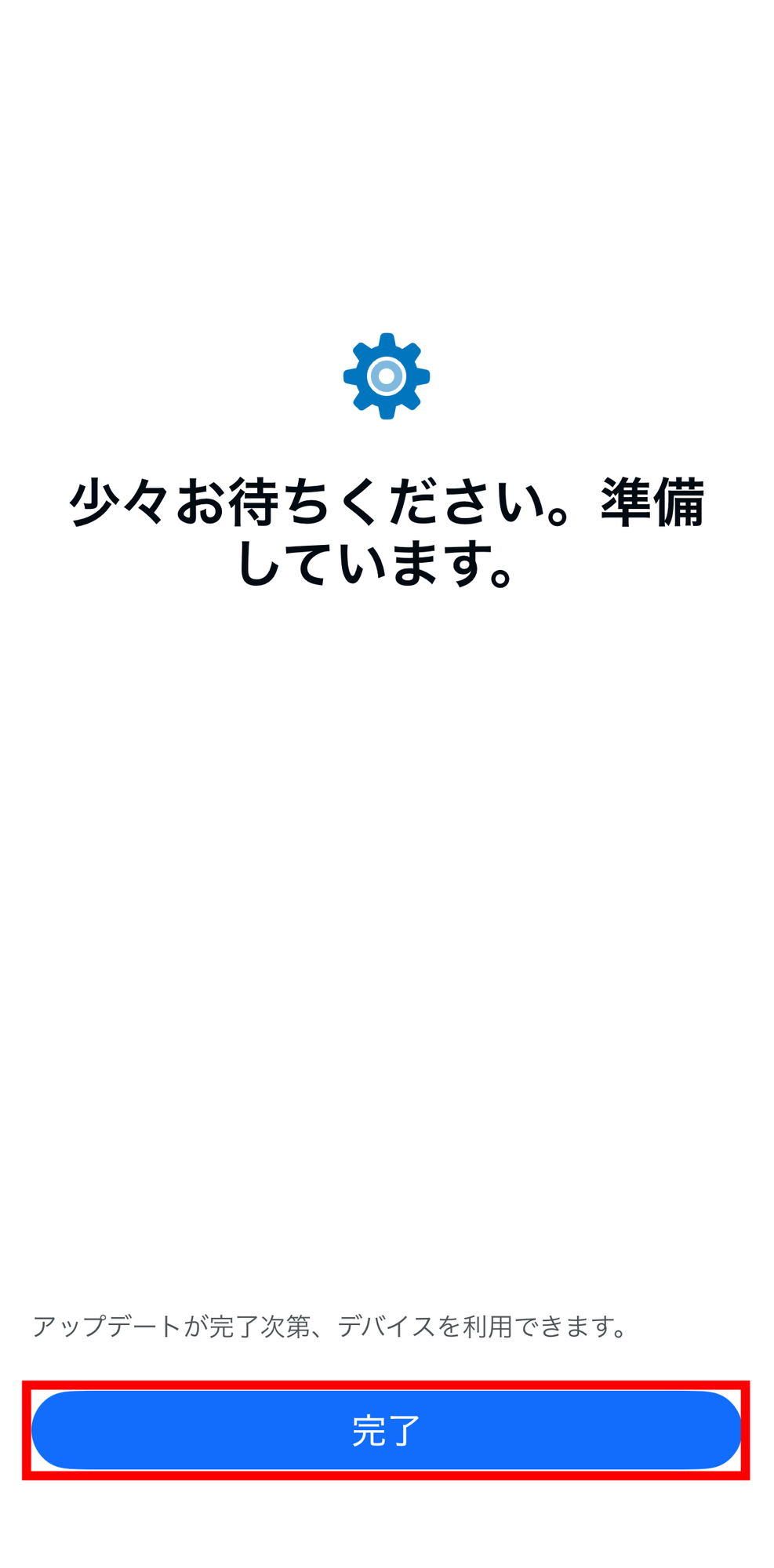The height and width of the screenshot is (1568, 774).
Task: Tap the 完了 button
Action: tap(386, 1430)
